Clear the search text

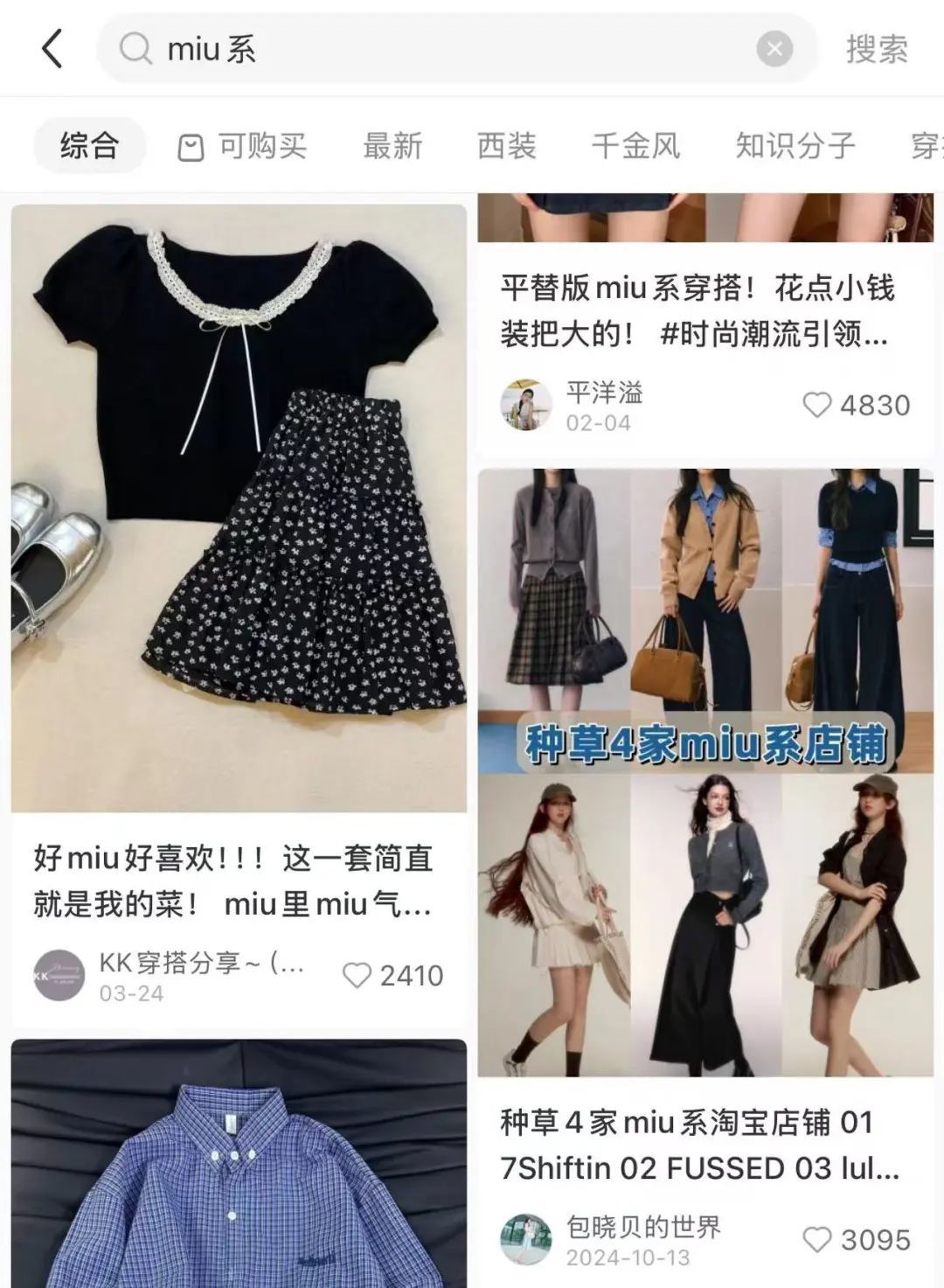[774, 49]
